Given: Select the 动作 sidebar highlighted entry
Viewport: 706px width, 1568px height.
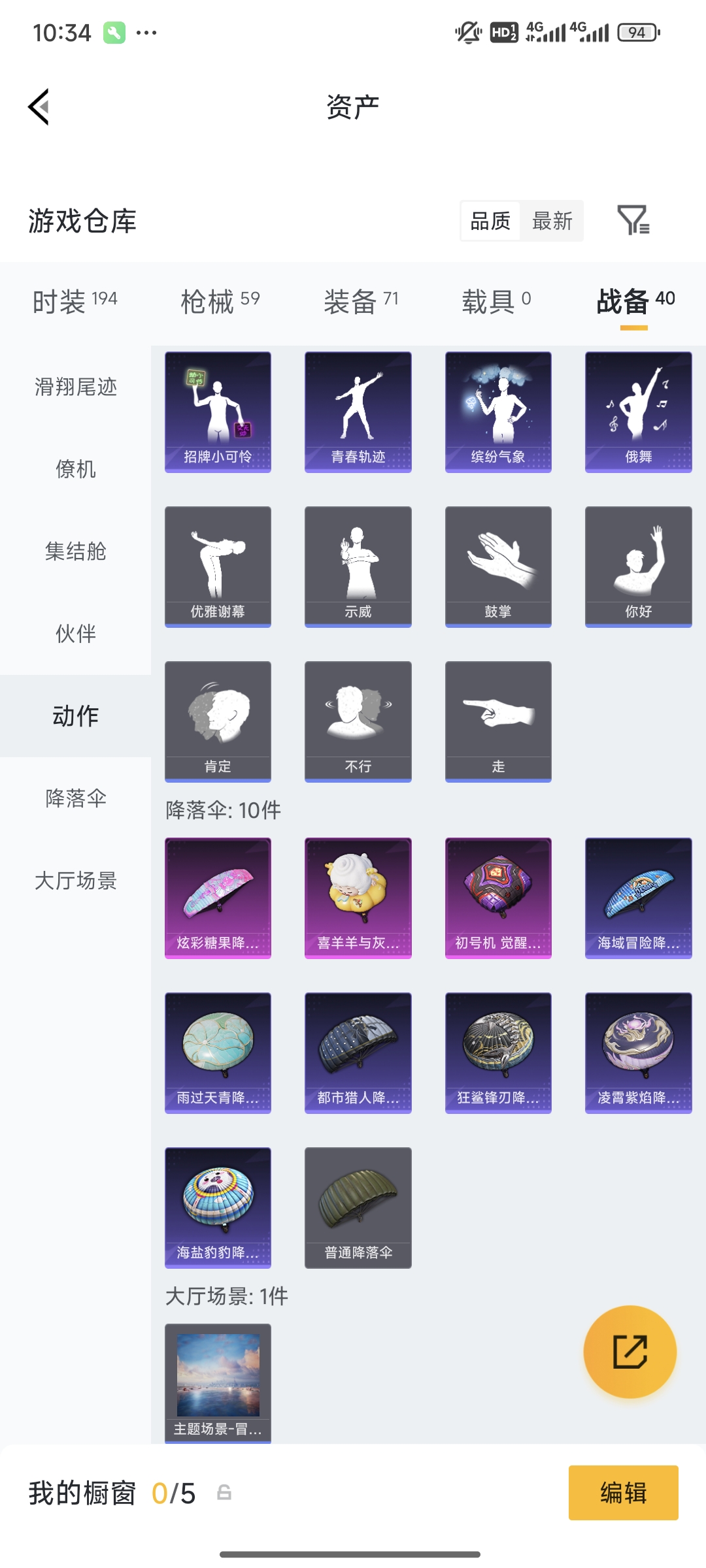Looking at the screenshot, I should coord(74,715).
